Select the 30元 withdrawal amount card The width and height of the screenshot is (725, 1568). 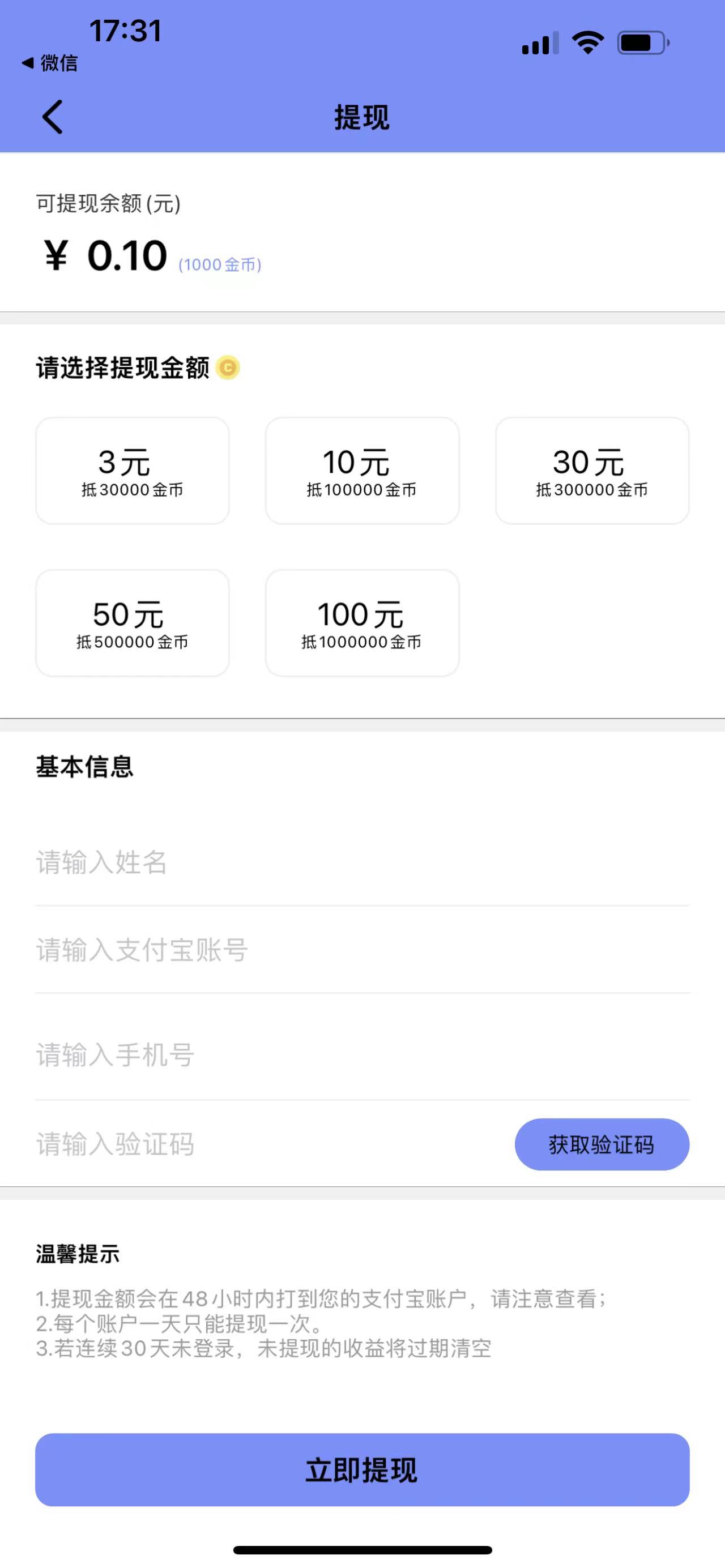(x=592, y=469)
